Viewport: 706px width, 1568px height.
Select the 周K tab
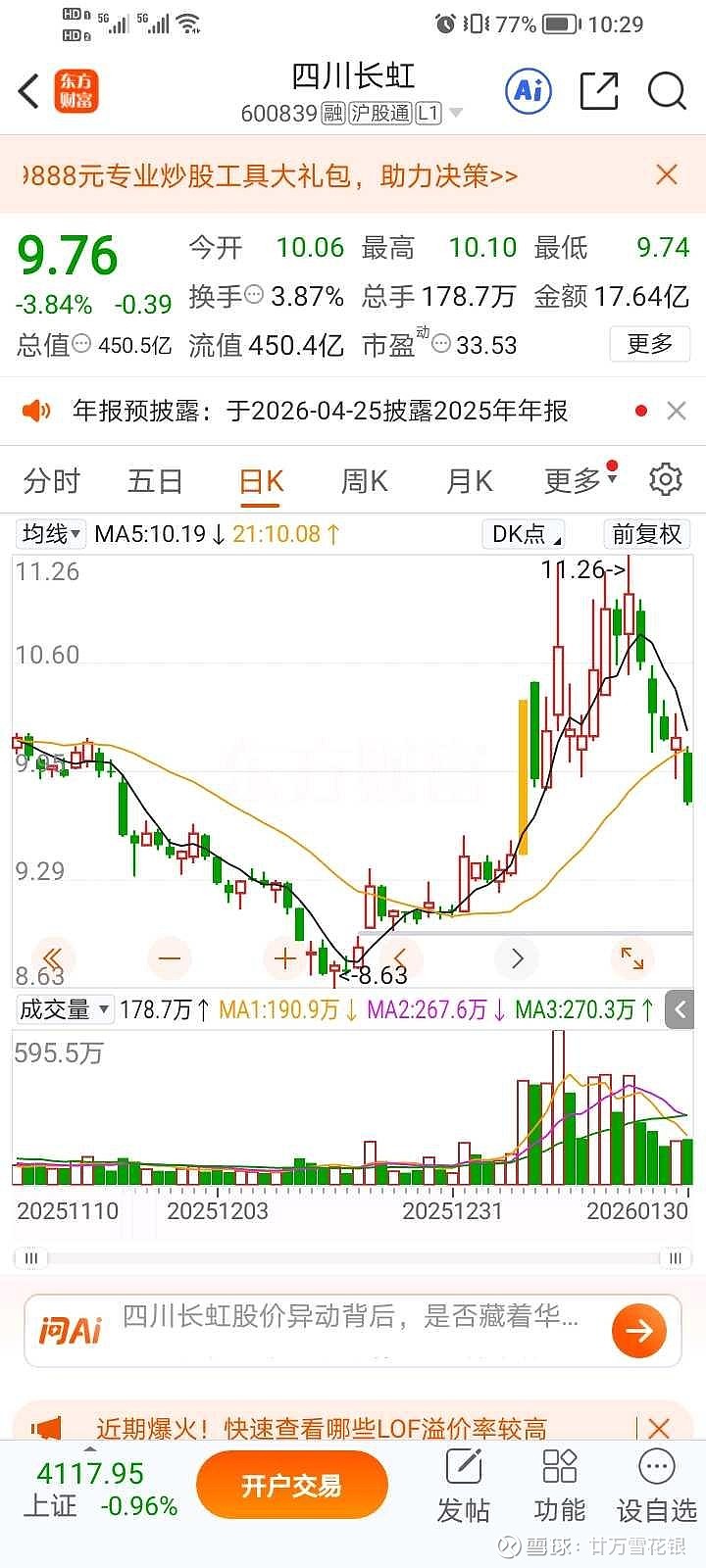pyautogui.click(x=364, y=481)
